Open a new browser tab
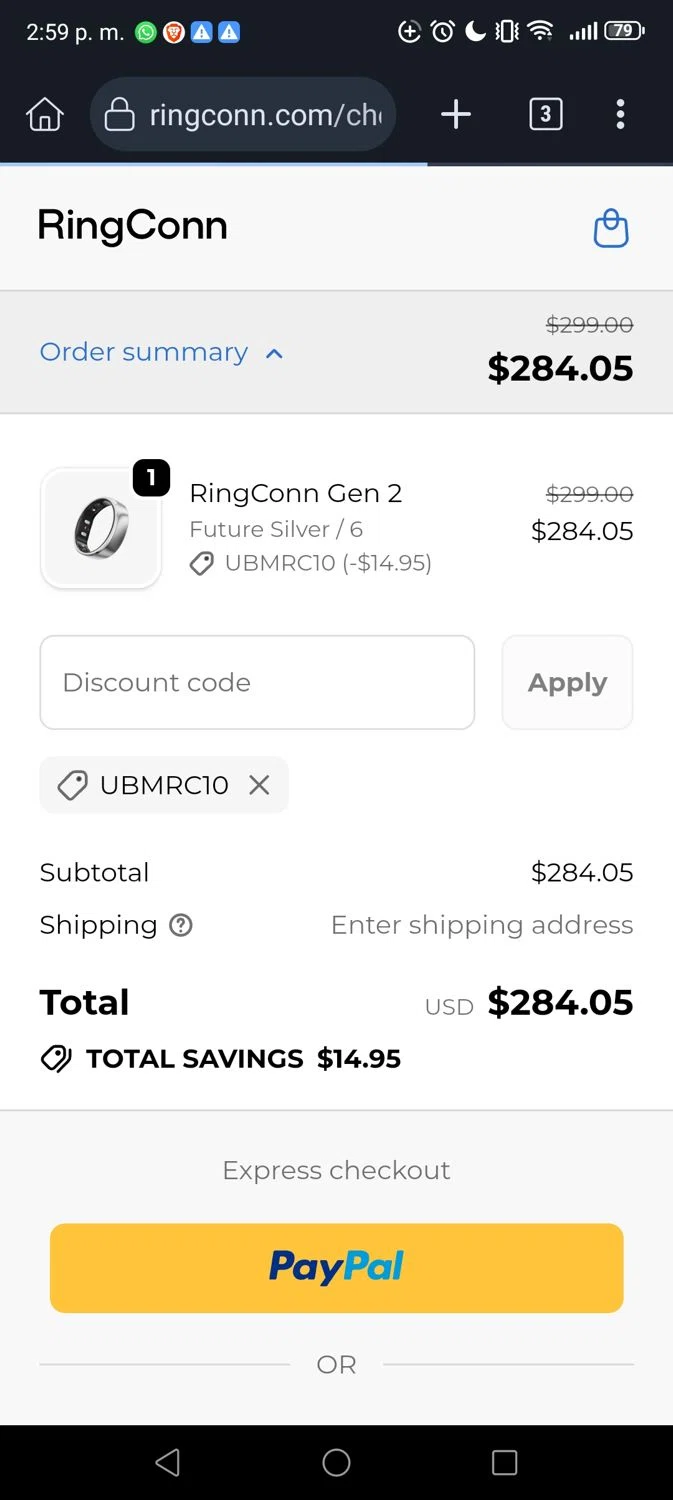 point(456,115)
